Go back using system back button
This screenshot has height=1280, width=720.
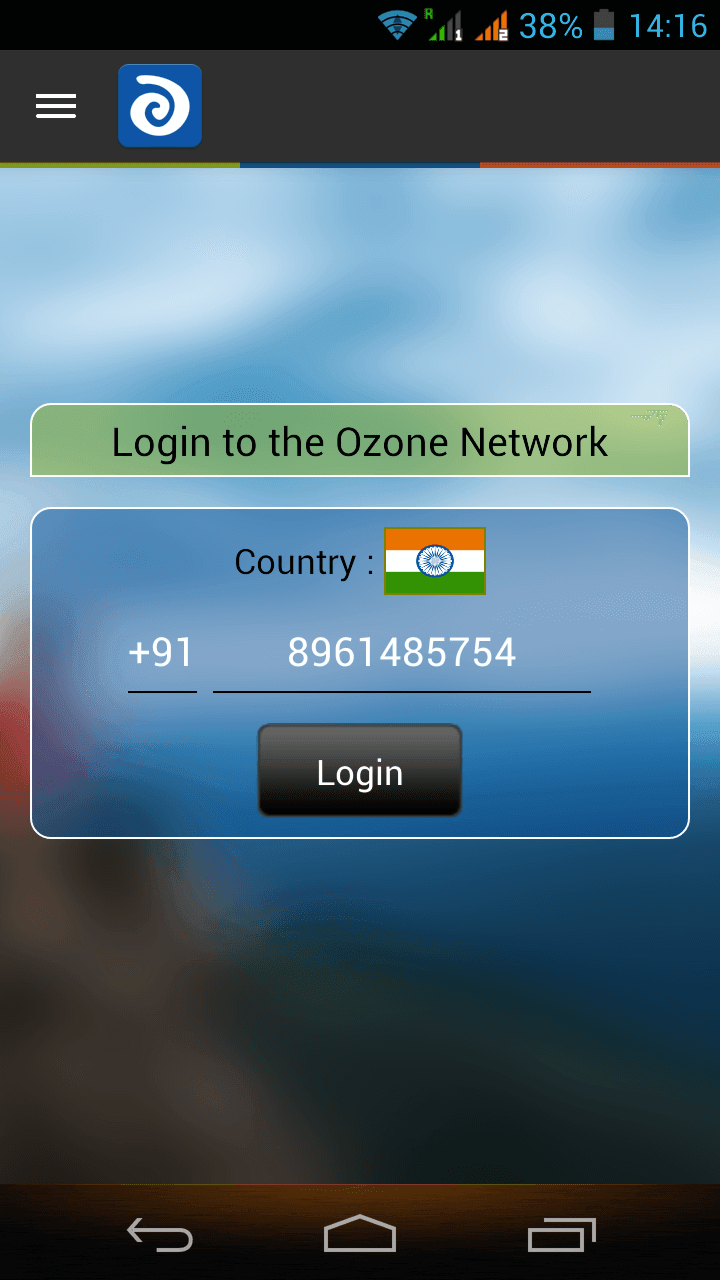(x=160, y=1235)
